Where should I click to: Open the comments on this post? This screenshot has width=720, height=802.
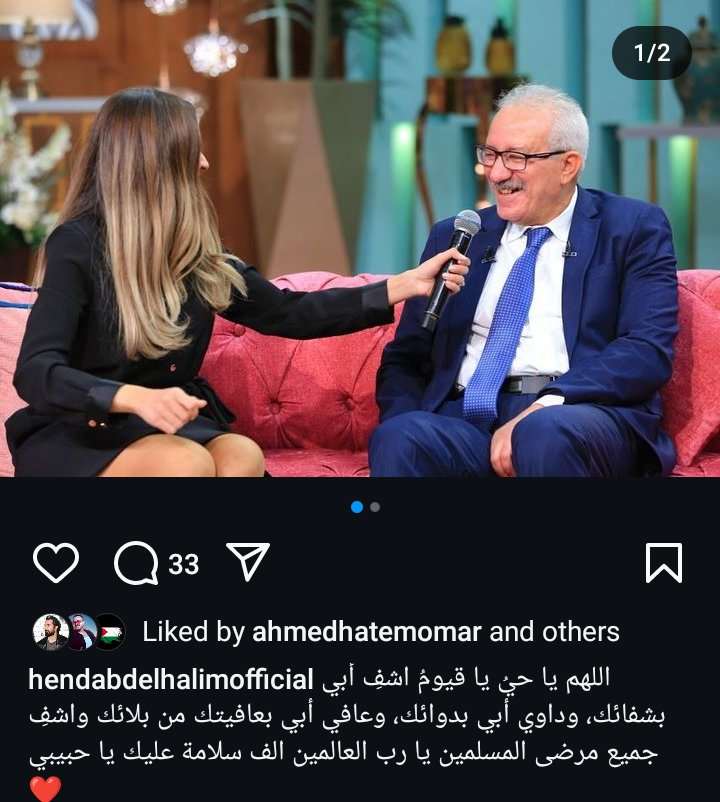click(137, 563)
